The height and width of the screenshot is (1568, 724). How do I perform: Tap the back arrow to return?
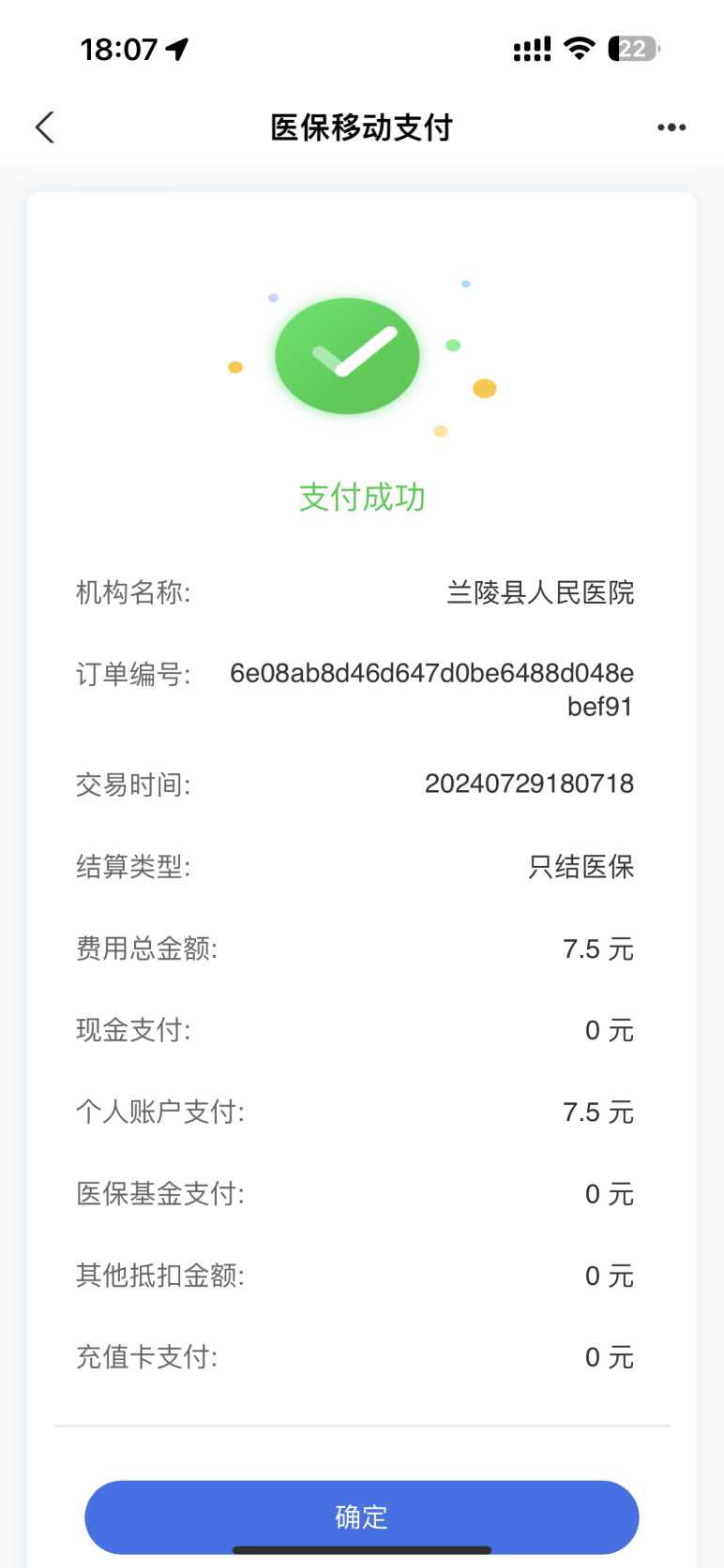coord(44,127)
